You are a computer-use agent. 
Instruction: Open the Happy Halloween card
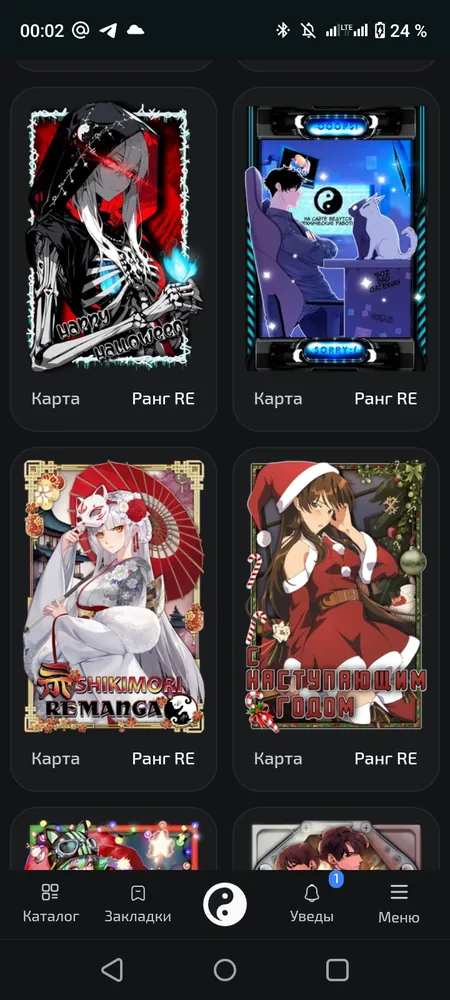tap(113, 259)
